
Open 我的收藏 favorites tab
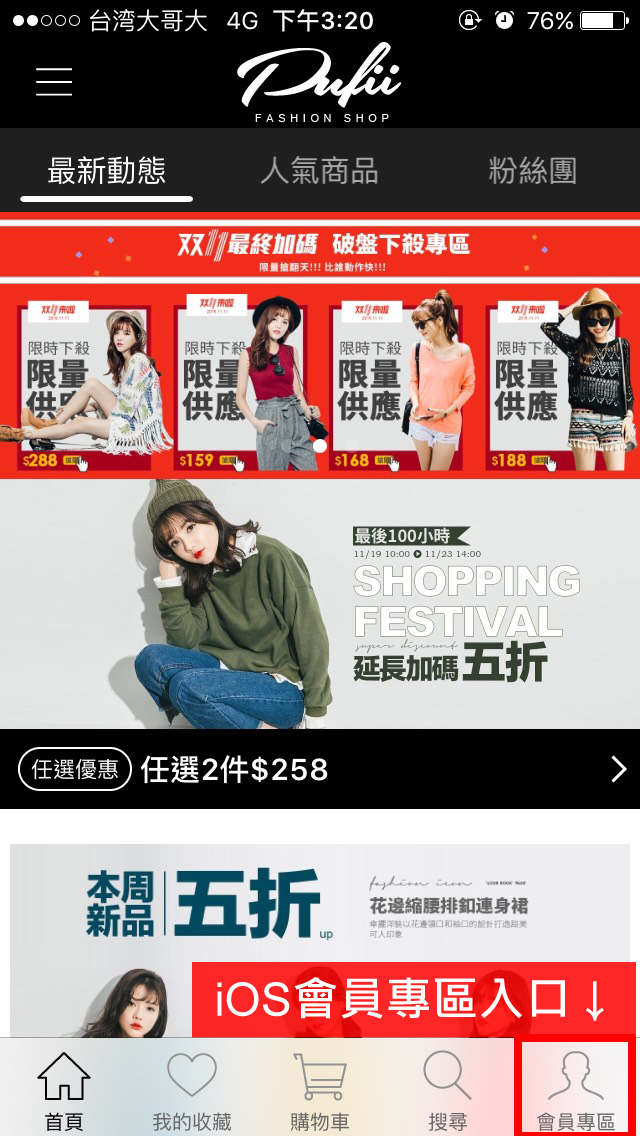tap(192, 1090)
